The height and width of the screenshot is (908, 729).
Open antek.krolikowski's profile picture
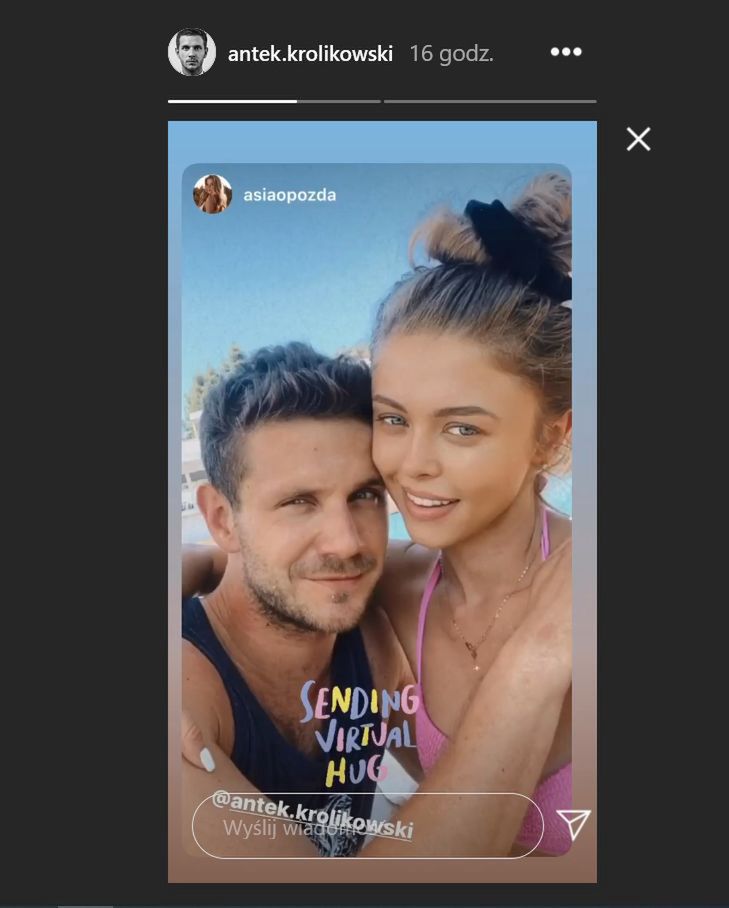tap(191, 52)
